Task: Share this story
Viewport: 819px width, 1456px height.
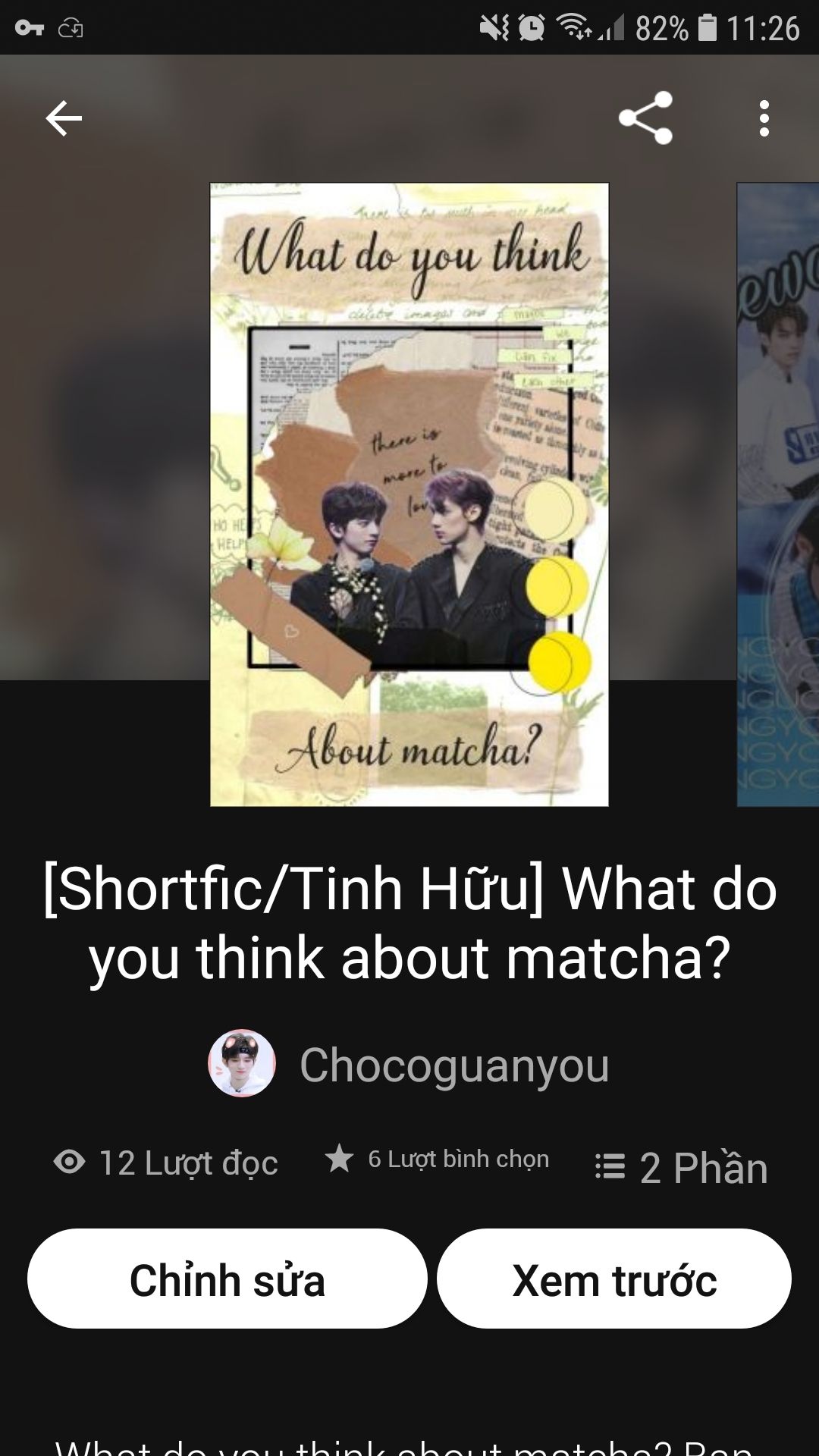Action: [645, 118]
